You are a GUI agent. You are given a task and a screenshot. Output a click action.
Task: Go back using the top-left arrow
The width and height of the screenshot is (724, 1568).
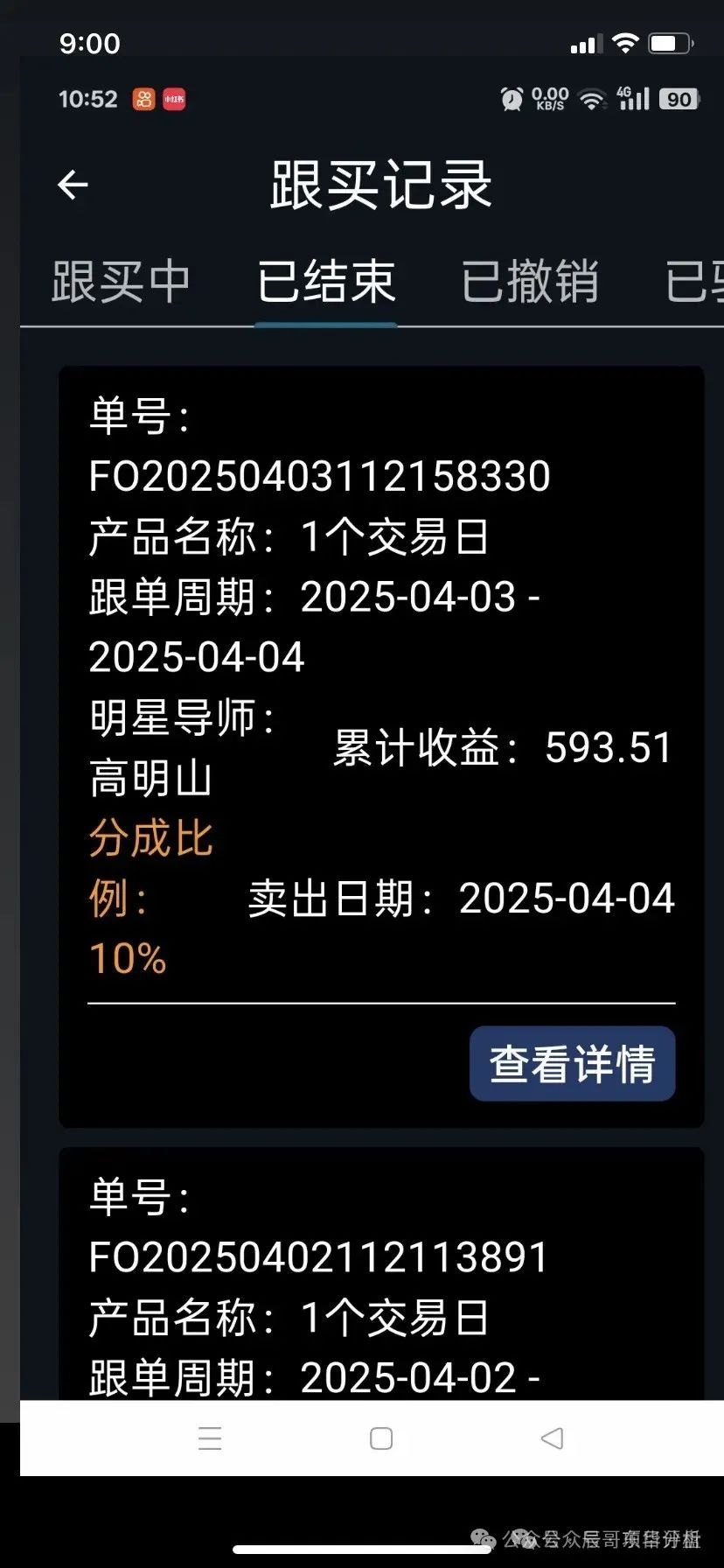pyautogui.click(x=73, y=185)
